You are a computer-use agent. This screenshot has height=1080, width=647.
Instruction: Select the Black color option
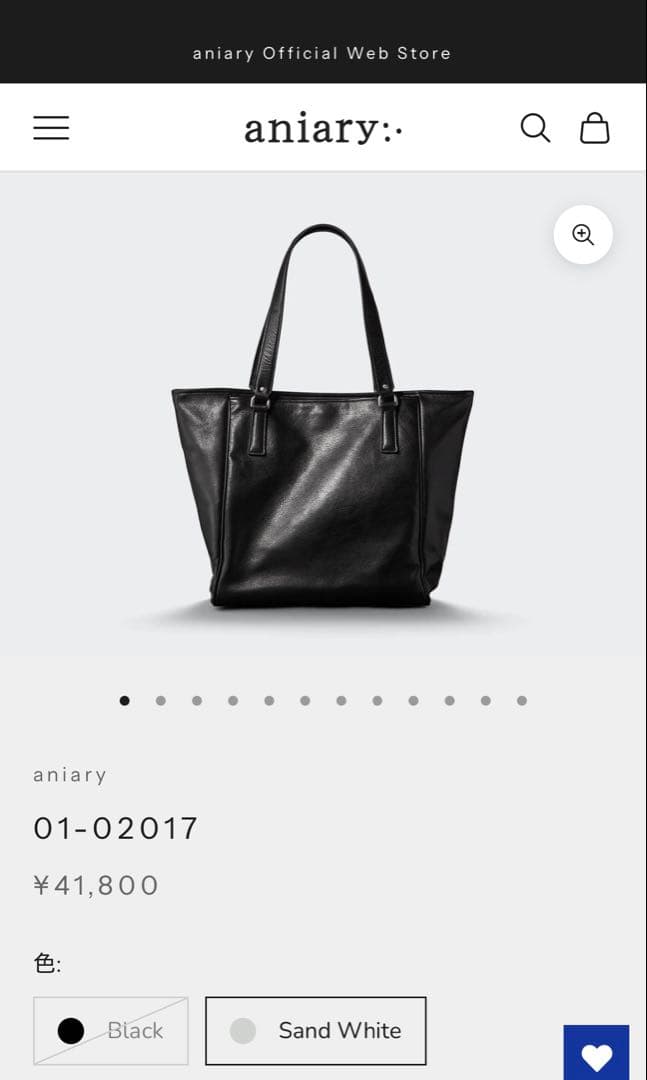(111, 1031)
